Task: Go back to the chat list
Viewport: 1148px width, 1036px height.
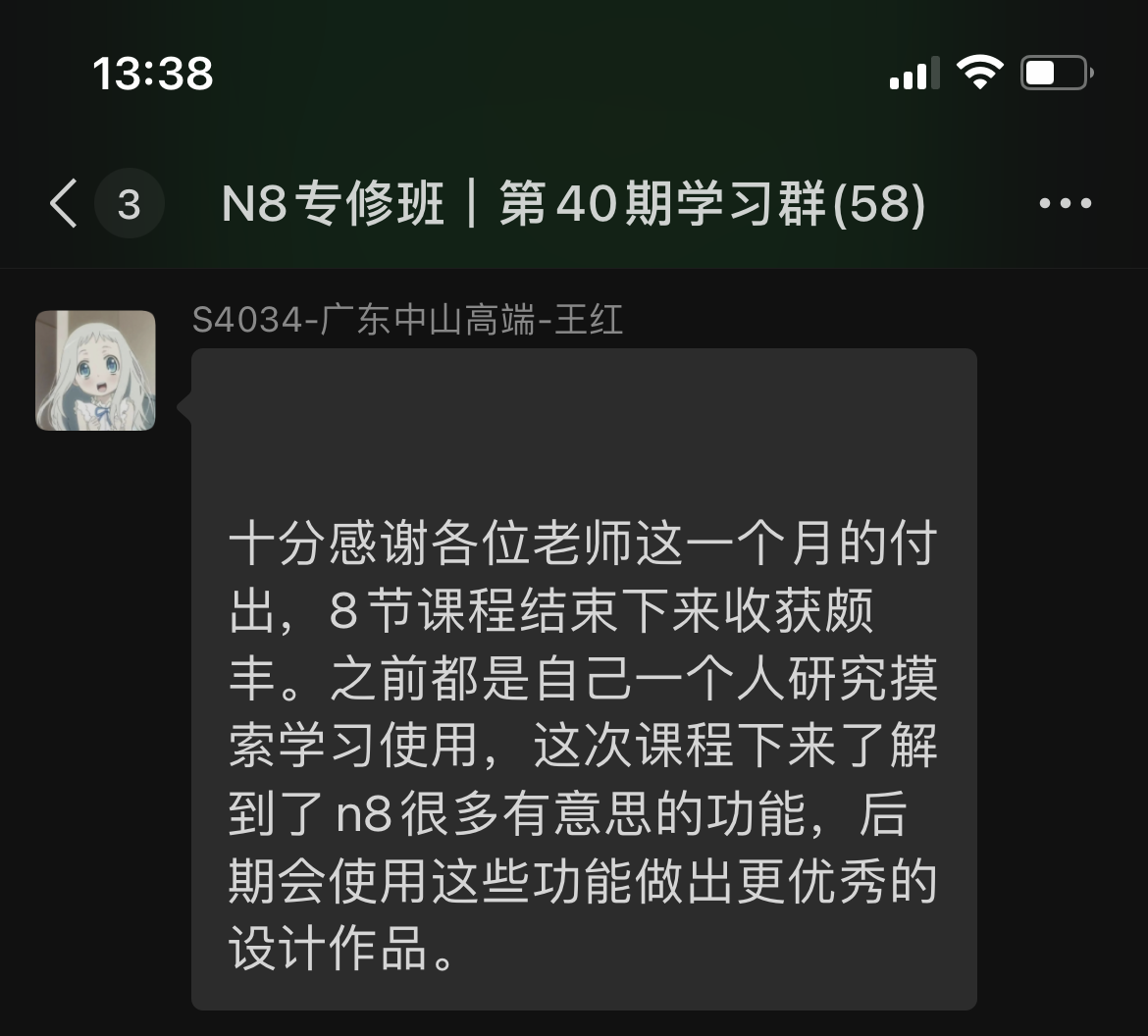Action: [65, 205]
